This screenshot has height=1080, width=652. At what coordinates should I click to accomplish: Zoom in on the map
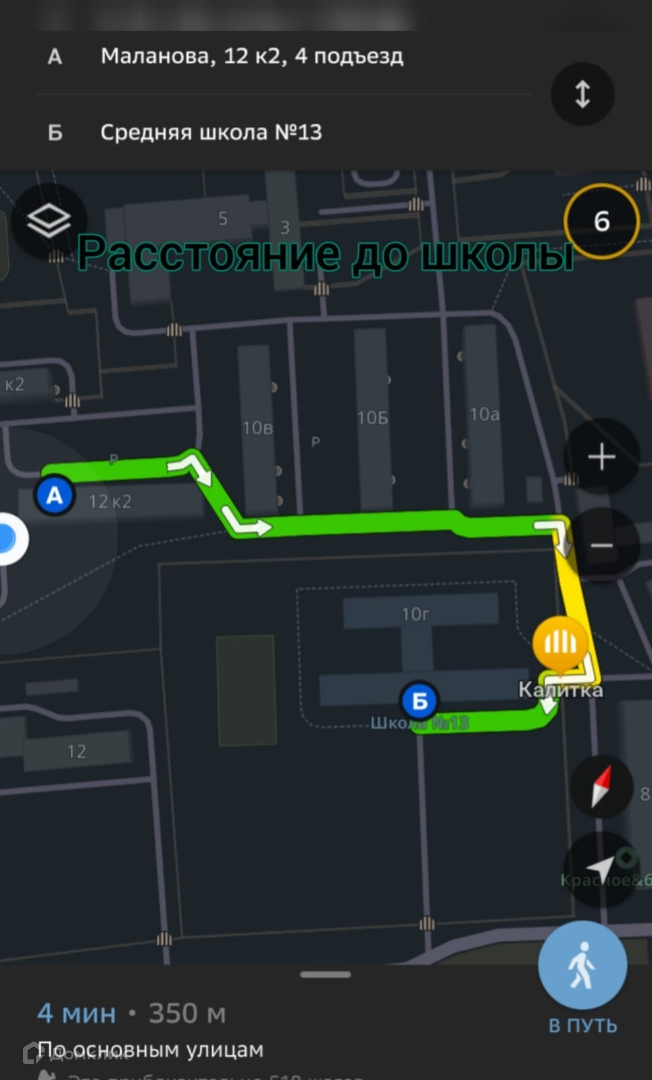tap(601, 458)
